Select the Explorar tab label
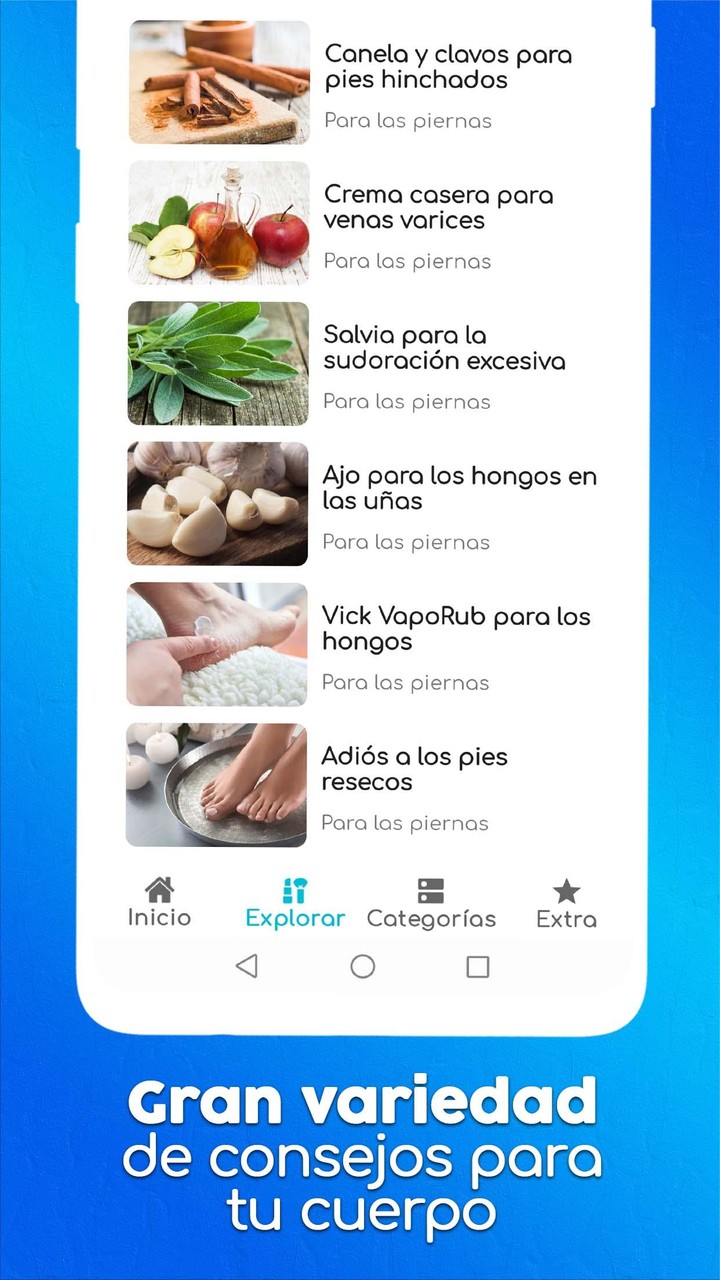Screen dimensions: 720x1280 tap(294, 917)
